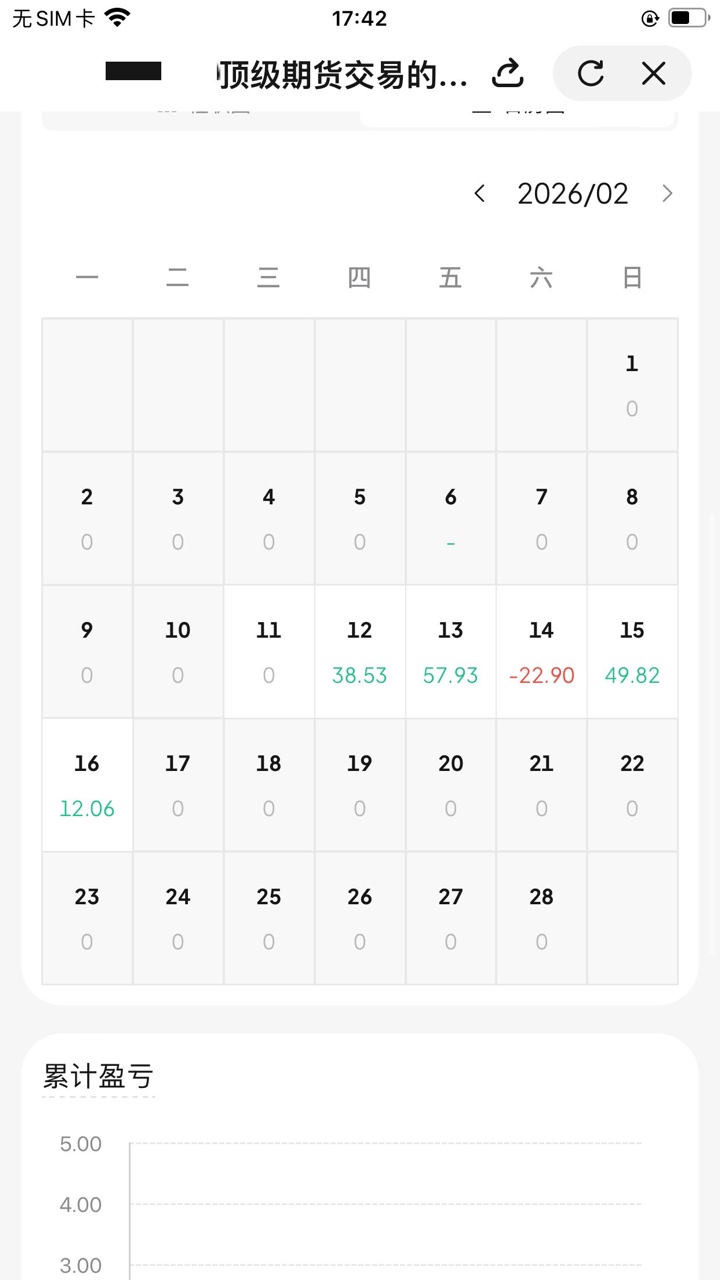Open the 16th showing 12.06
The height and width of the screenshot is (1280, 720).
click(x=87, y=785)
